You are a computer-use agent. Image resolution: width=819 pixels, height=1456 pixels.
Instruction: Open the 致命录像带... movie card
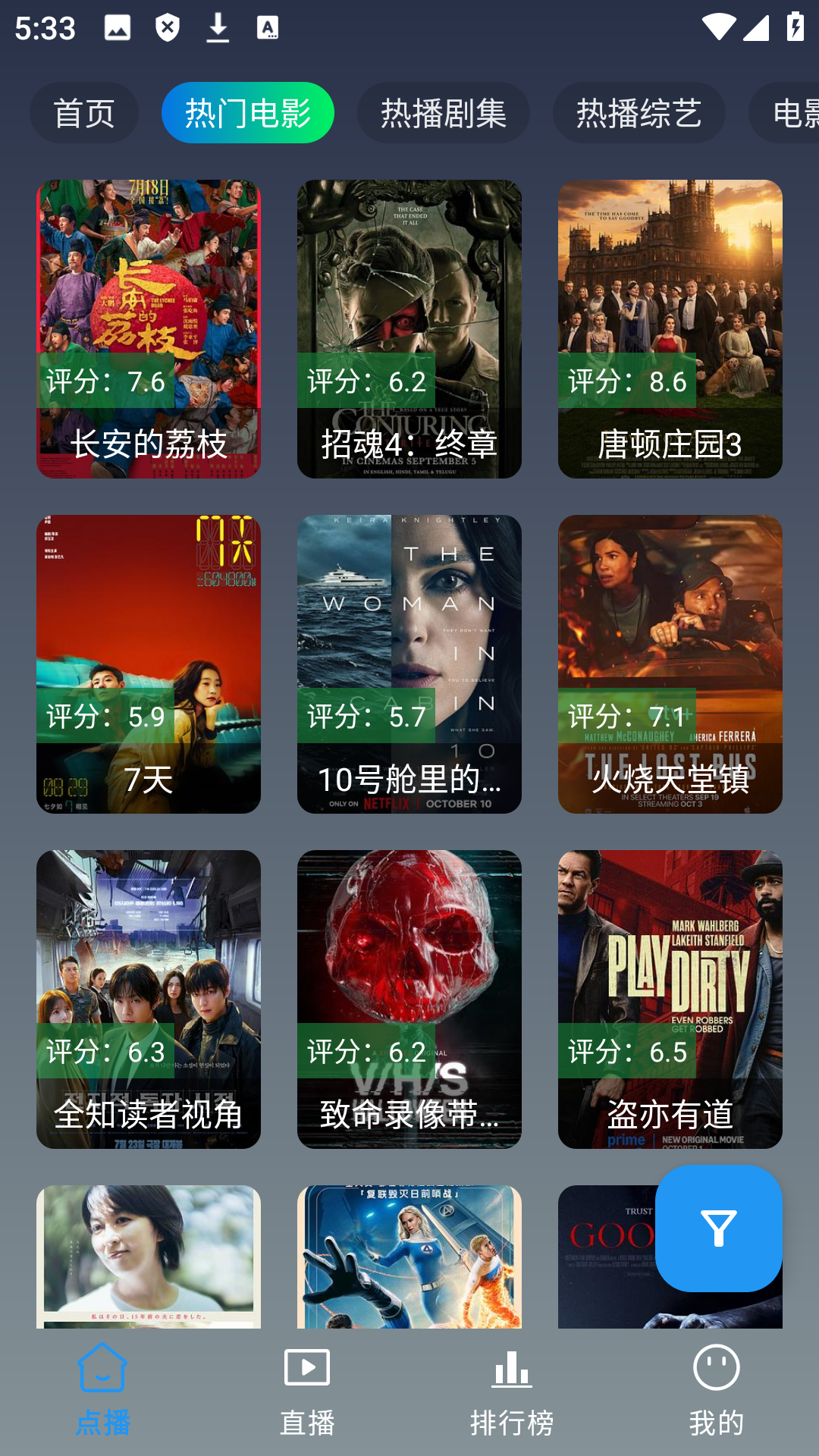[x=409, y=999]
